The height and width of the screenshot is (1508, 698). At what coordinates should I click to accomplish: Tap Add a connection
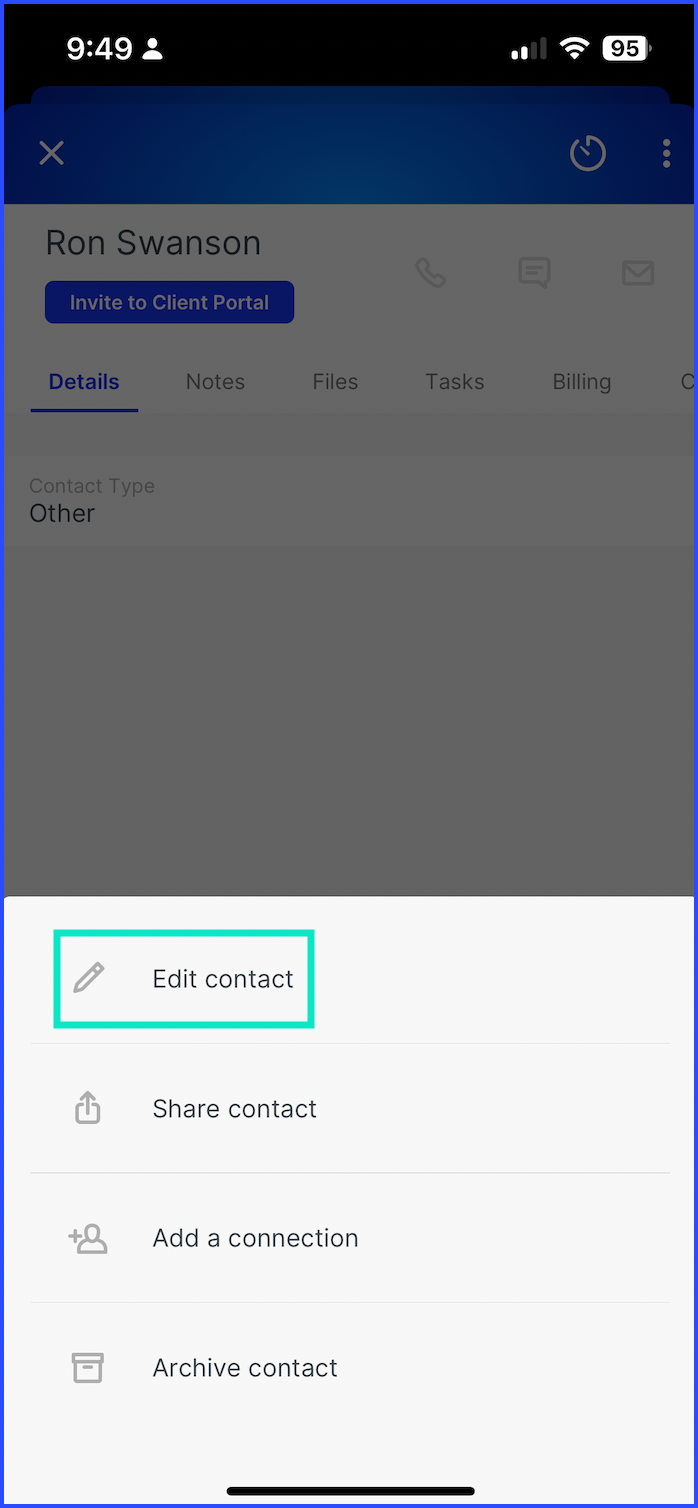[x=349, y=1238]
